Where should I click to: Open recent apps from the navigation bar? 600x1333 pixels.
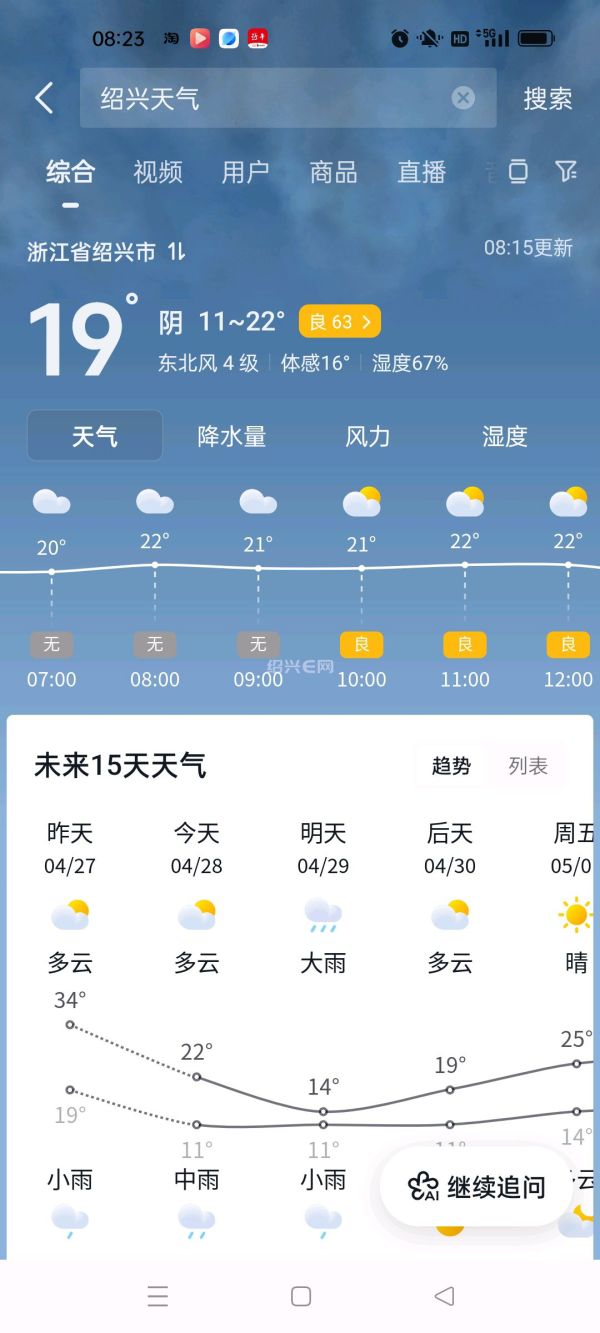pyautogui.click(x=157, y=1297)
